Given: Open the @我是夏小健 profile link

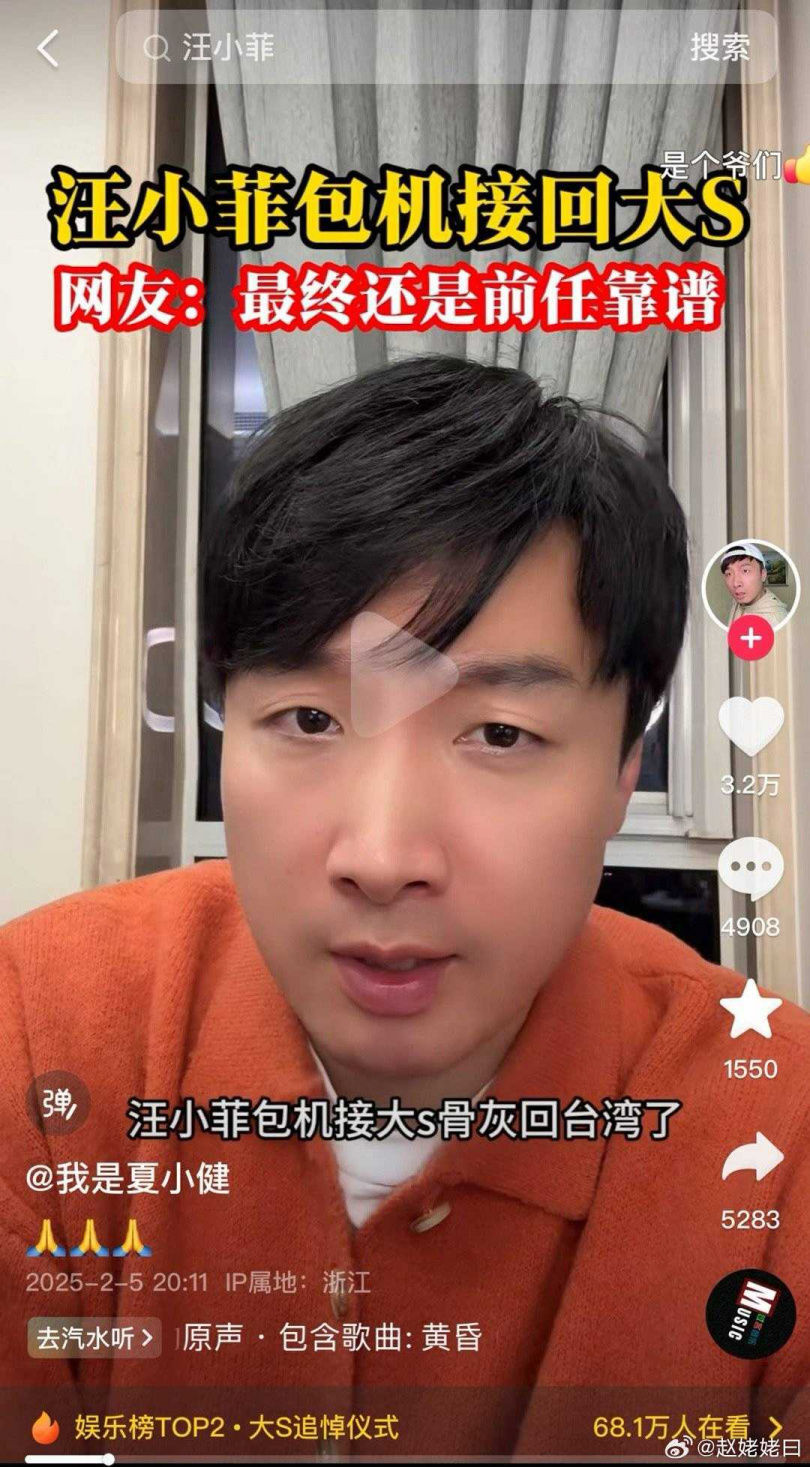Looking at the screenshot, I should click(x=128, y=1179).
